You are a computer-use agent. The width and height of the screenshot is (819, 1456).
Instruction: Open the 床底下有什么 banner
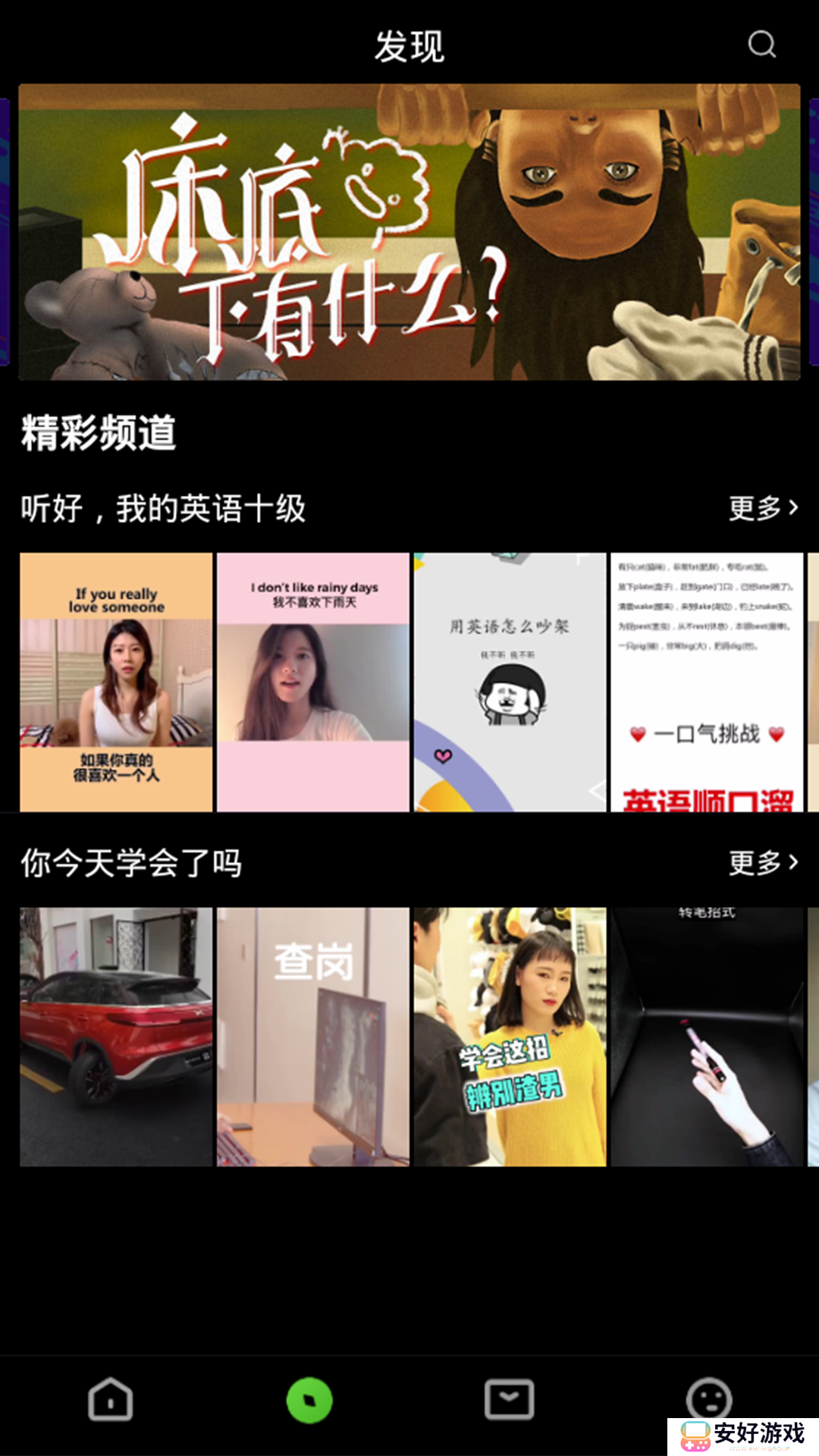click(x=409, y=232)
